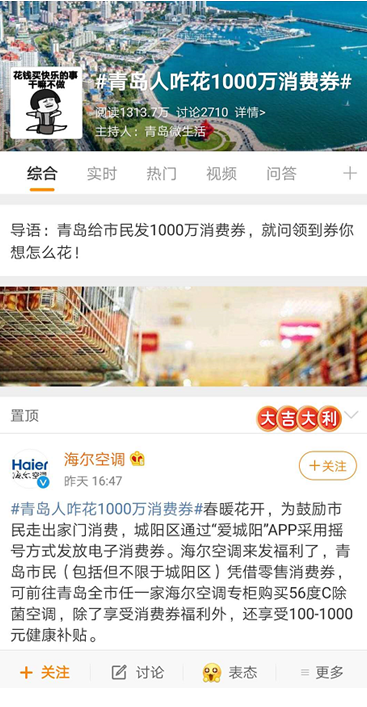Switch to the 视频 tab
This screenshot has height=707, width=367.
(x=221, y=174)
